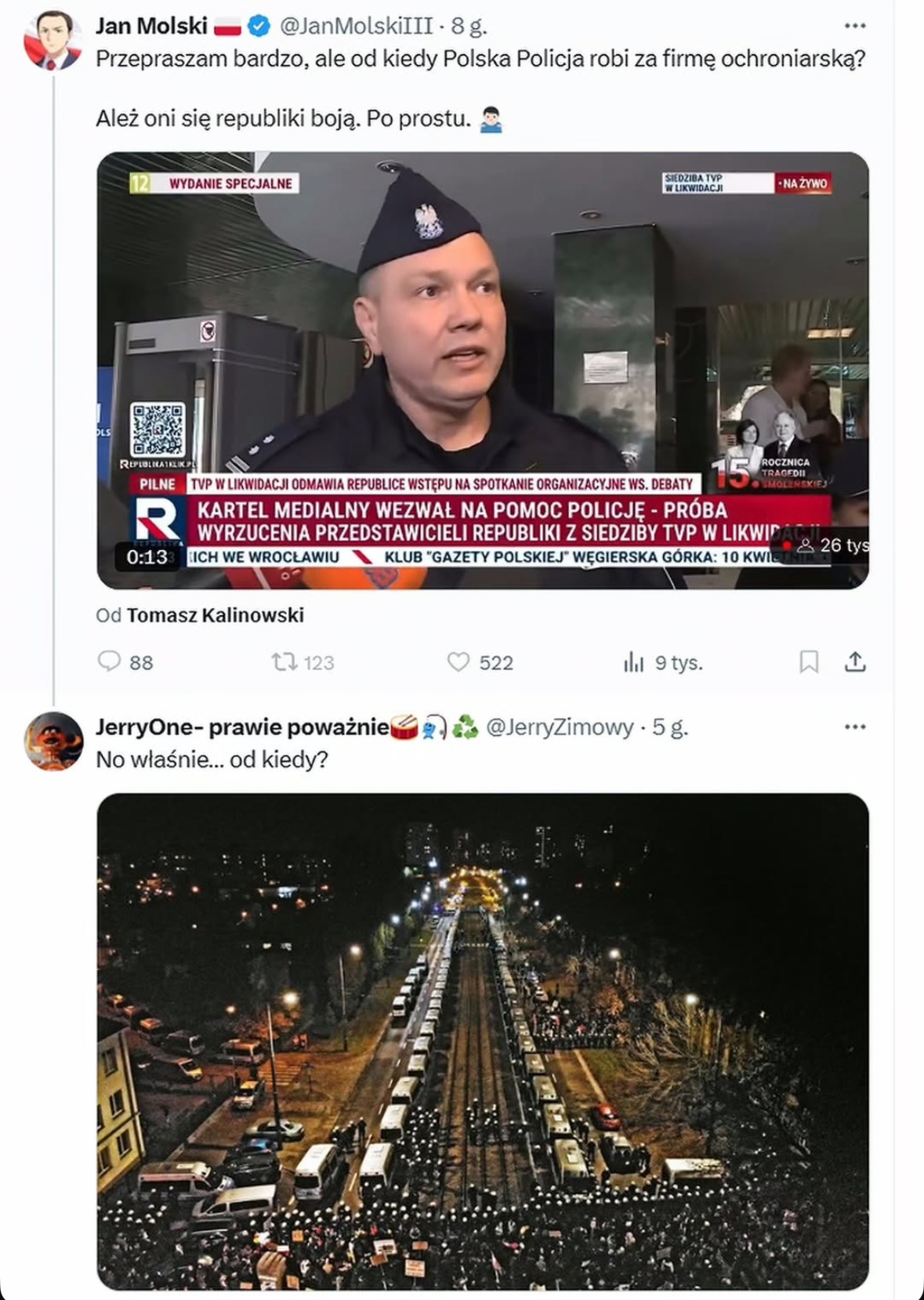Open Jan Molski's profile avatar

pyautogui.click(x=53, y=40)
